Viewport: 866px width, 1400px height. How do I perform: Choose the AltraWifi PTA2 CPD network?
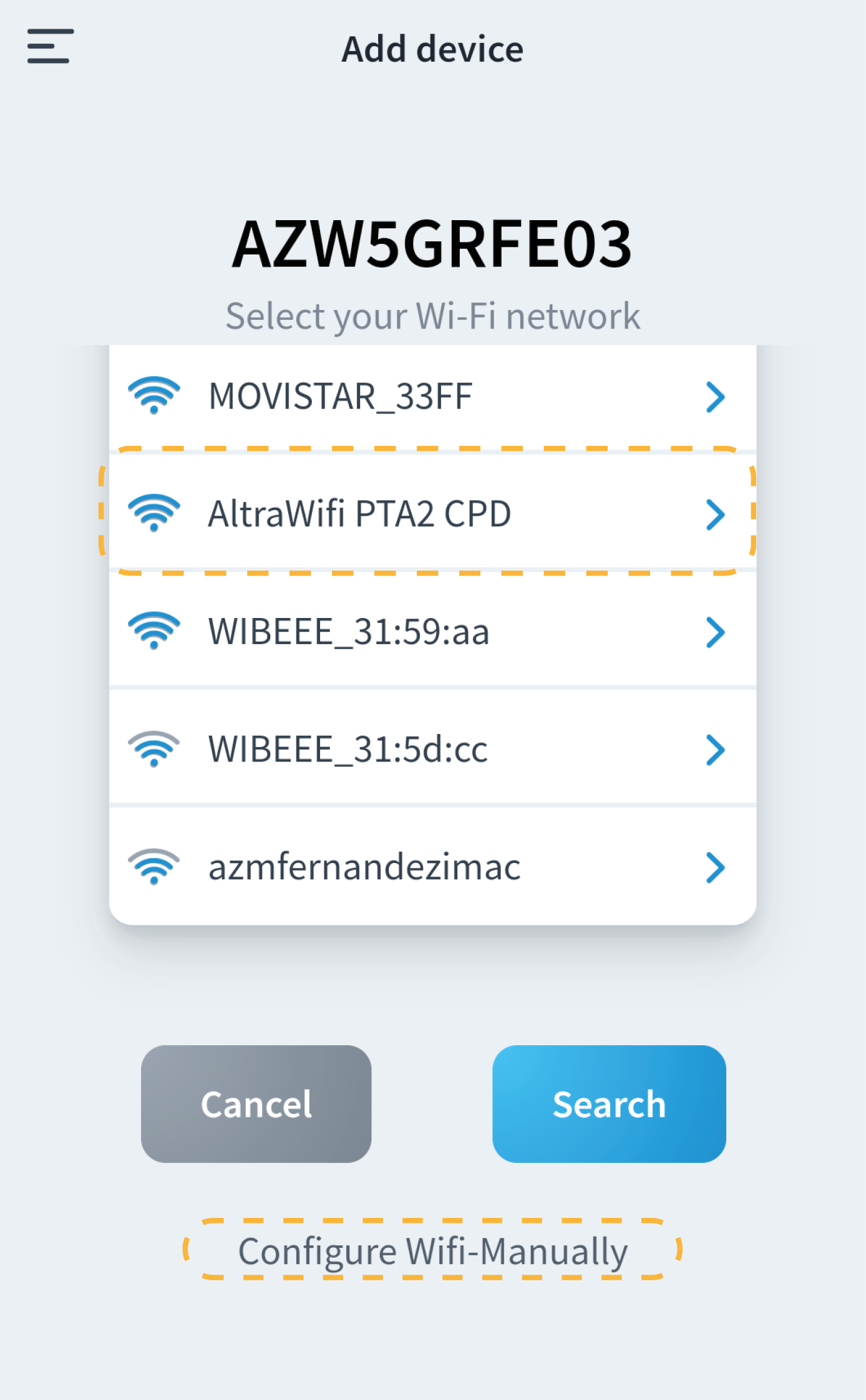(x=432, y=513)
